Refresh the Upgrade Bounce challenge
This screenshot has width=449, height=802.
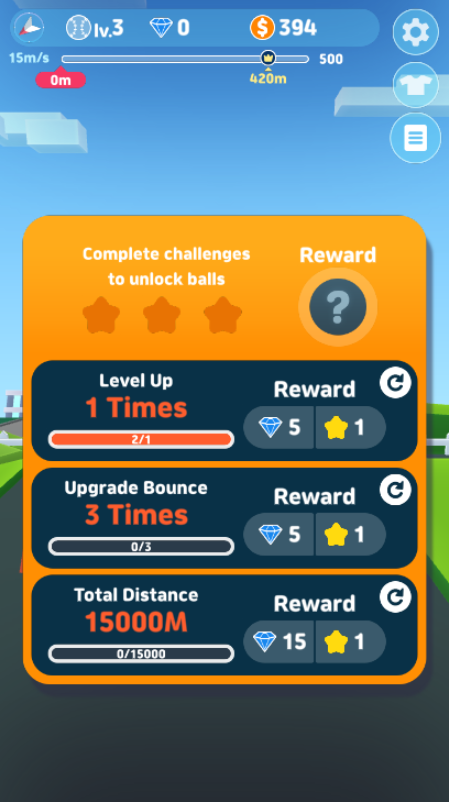(395, 489)
